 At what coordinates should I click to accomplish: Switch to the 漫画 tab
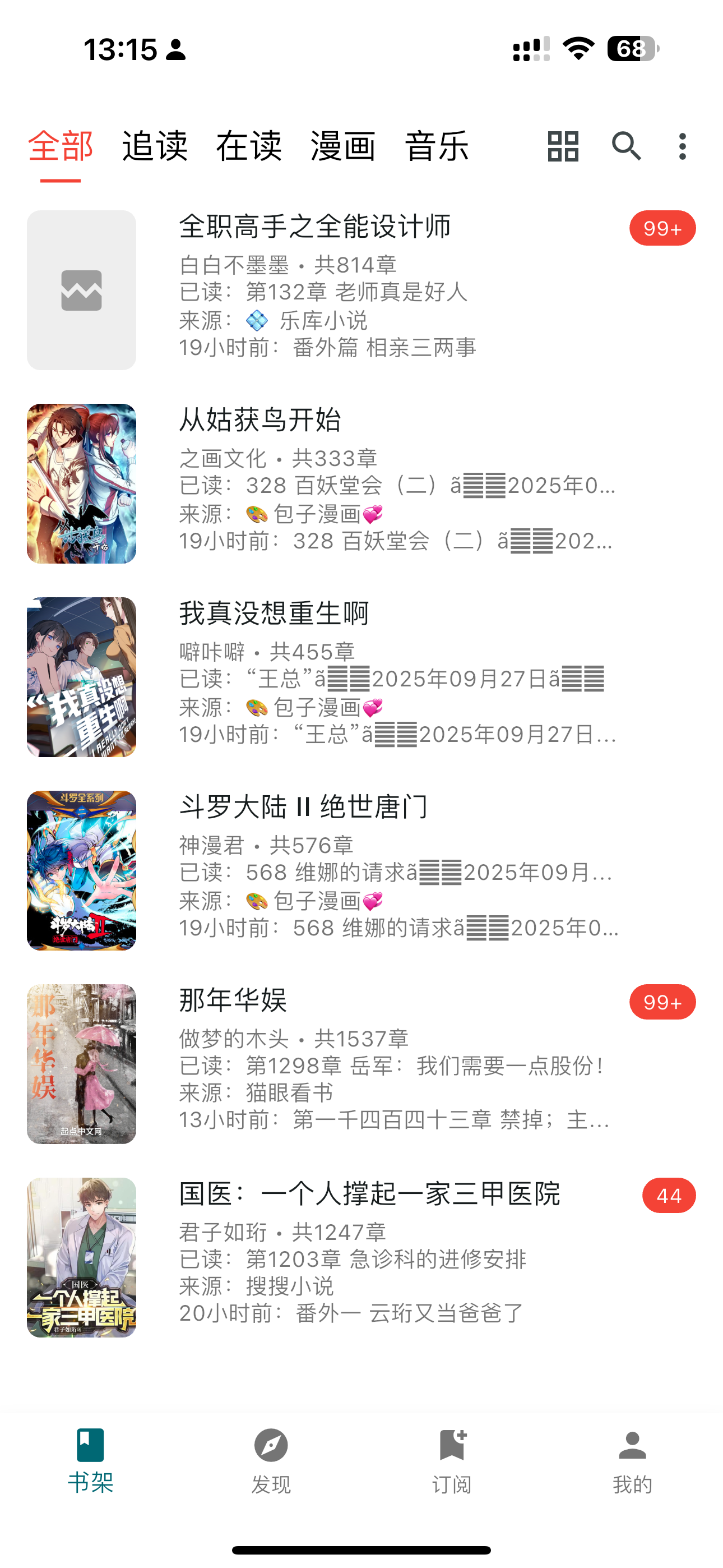click(x=343, y=147)
